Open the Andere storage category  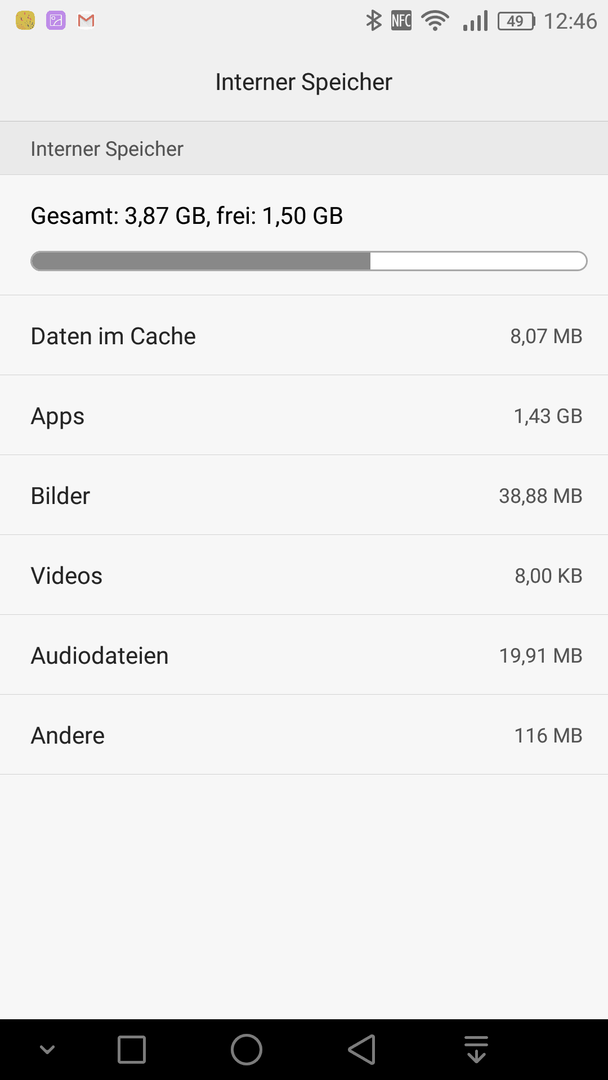(304, 735)
